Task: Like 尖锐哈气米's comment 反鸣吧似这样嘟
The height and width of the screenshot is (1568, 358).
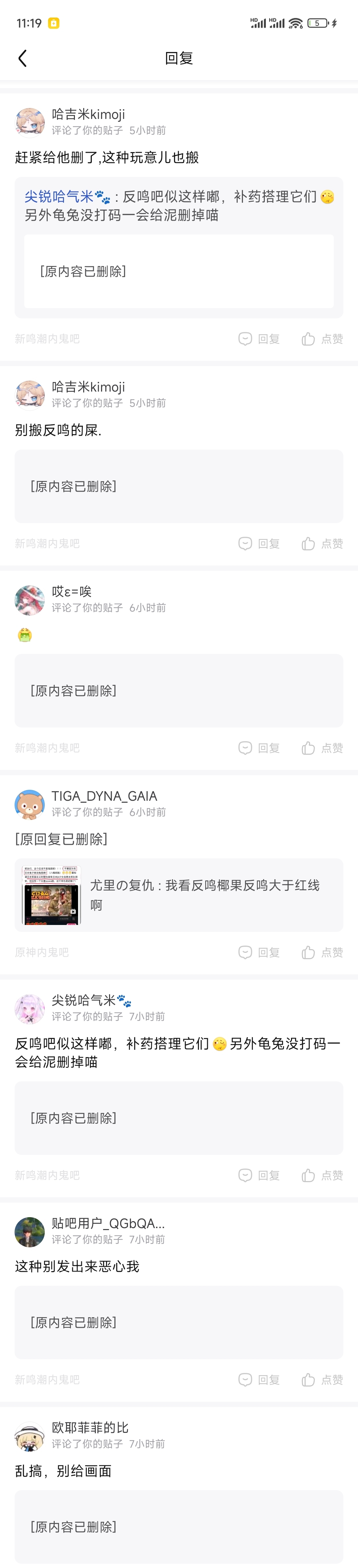Action: [x=322, y=1175]
